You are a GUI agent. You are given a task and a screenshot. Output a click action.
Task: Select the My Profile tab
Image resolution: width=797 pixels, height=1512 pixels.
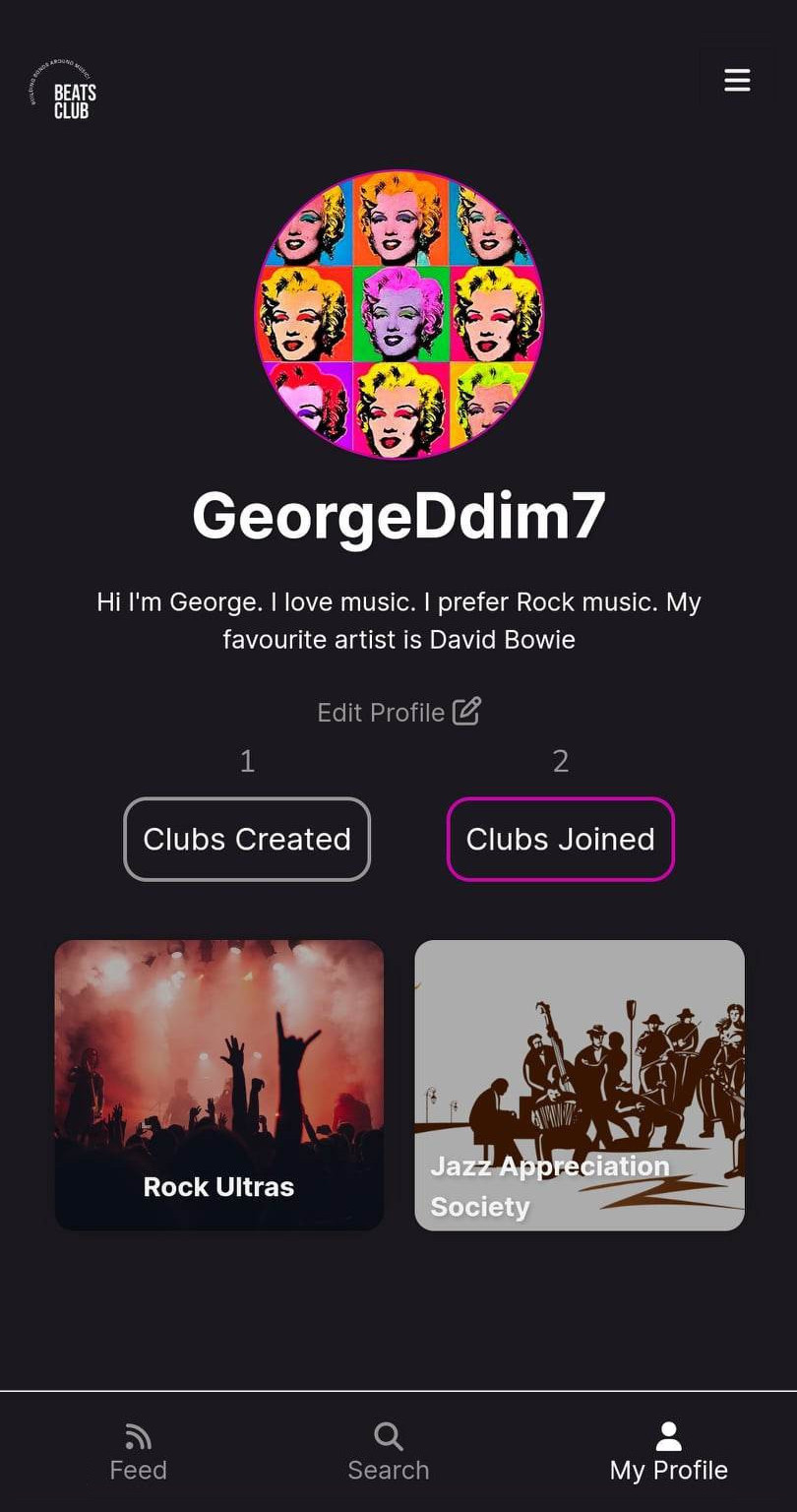coord(669,1452)
